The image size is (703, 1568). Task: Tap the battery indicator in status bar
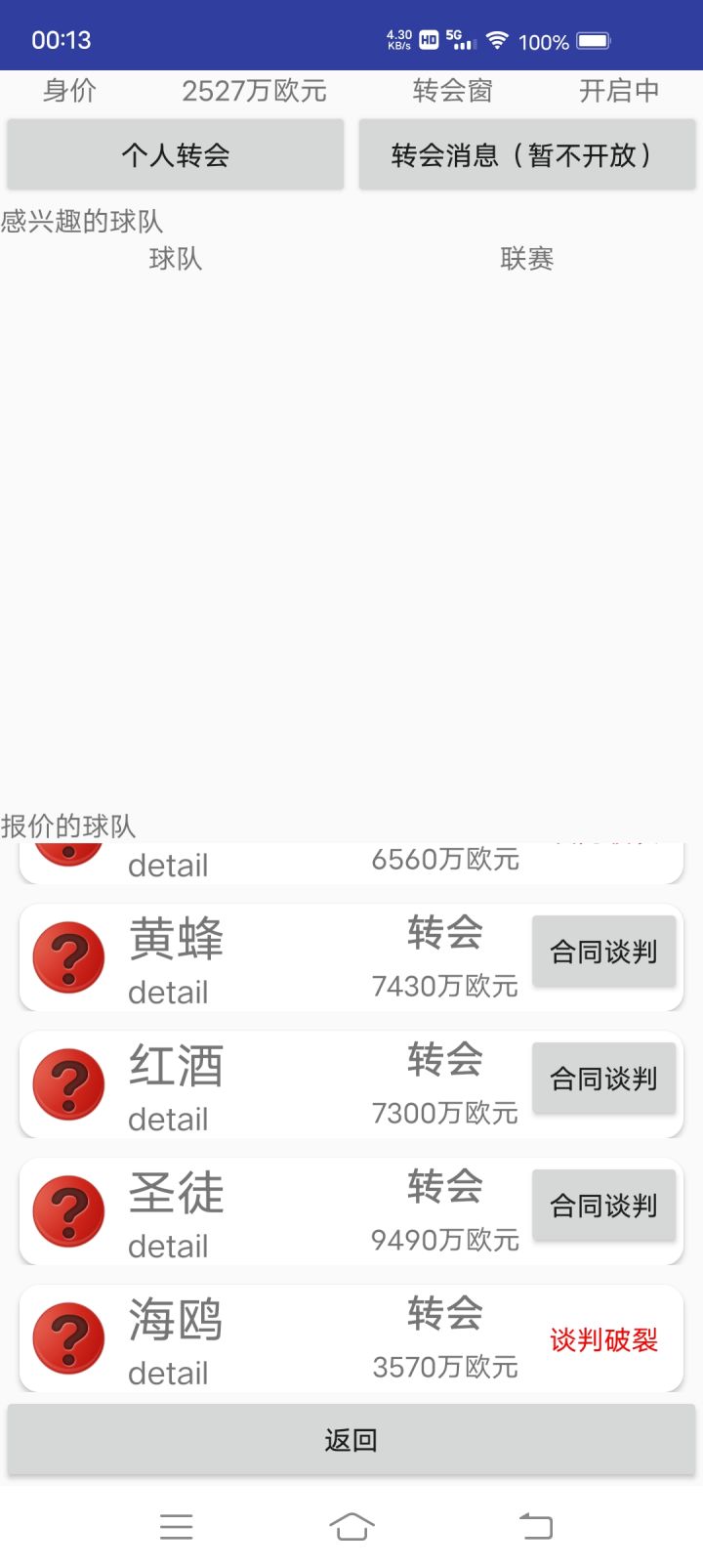(590, 40)
